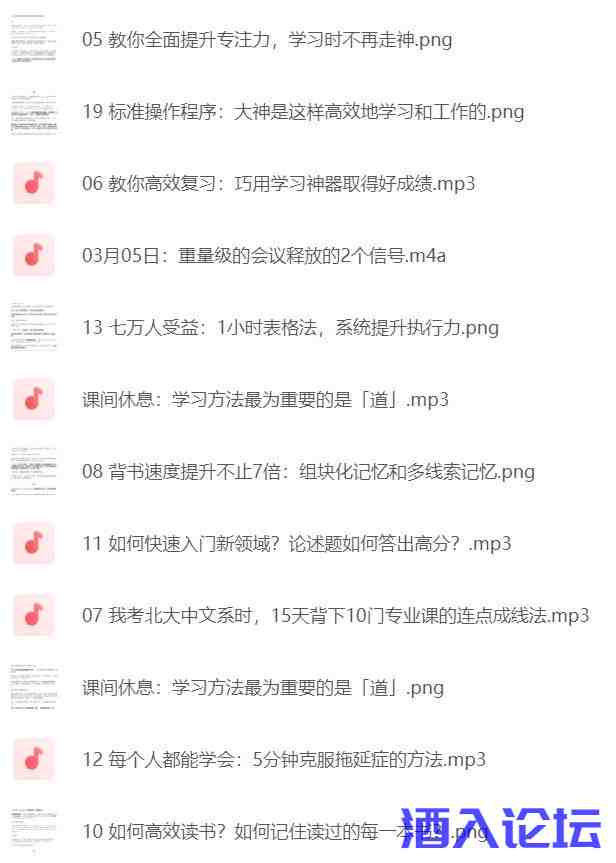Play 06 教你高效复习 mp3 audio

(278, 184)
